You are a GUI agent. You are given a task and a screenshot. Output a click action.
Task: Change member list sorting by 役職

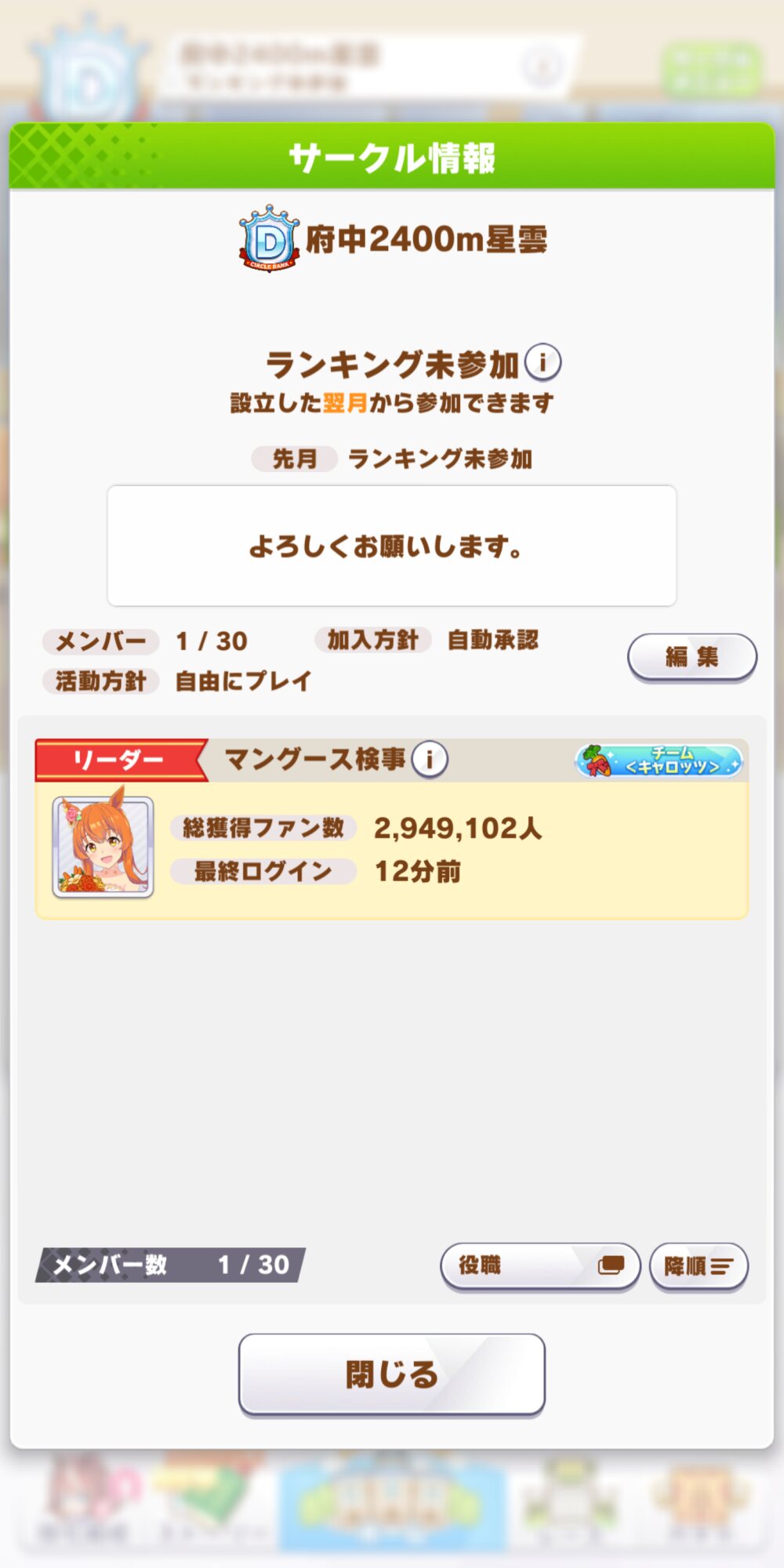(540, 1265)
